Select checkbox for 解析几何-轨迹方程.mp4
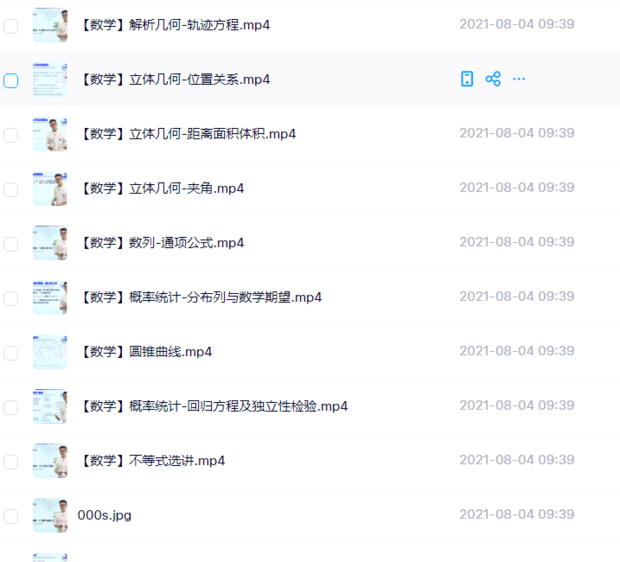The width and height of the screenshot is (620, 562). (x=11, y=26)
